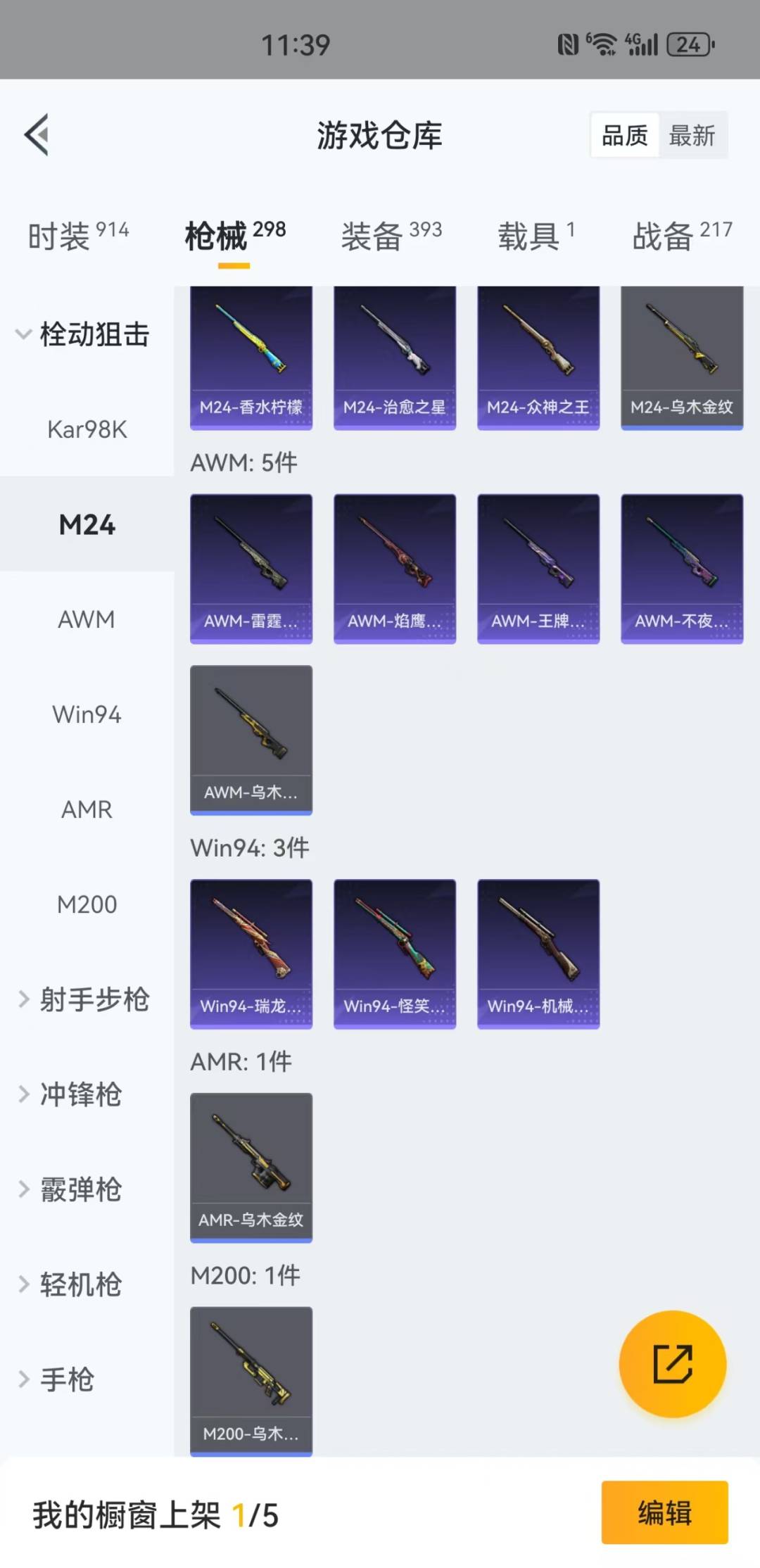Open the 战备 tab

tap(681, 236)
